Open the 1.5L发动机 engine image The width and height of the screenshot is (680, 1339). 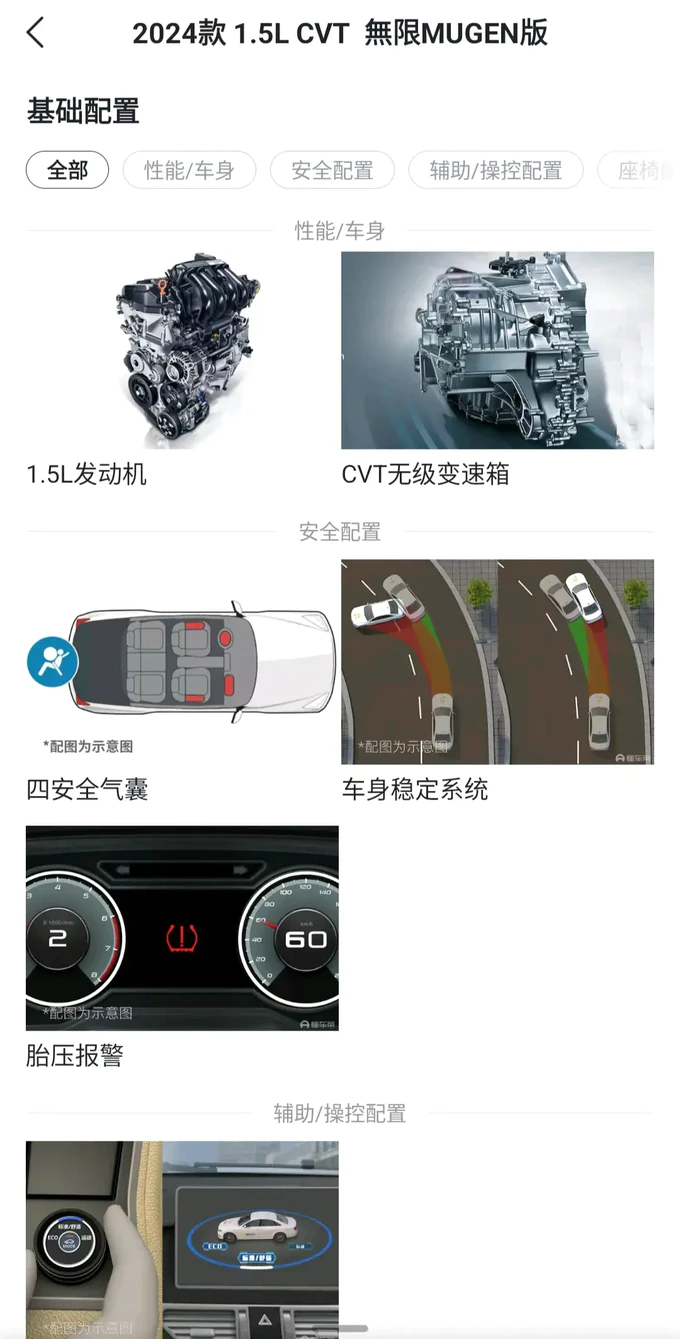point(182,350)
